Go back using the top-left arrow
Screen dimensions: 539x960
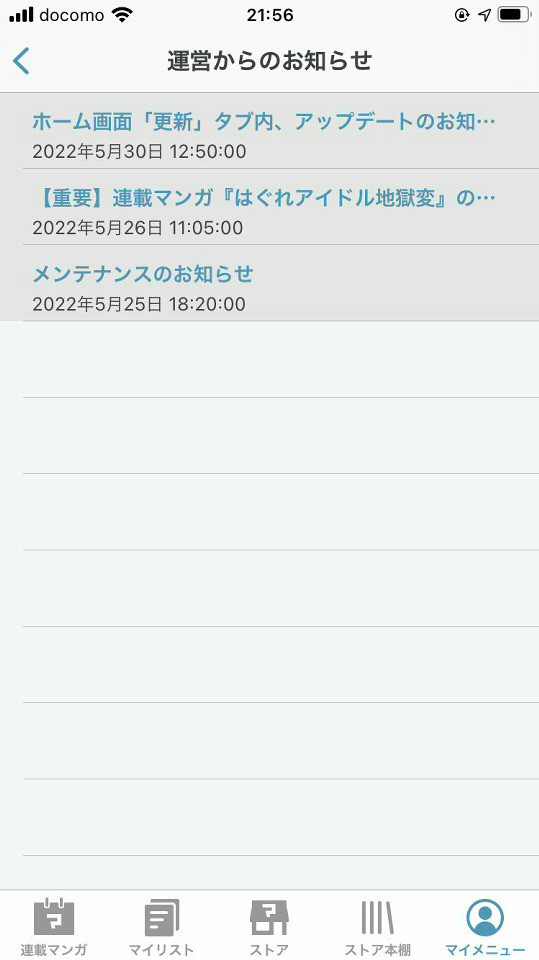click(x=21, y=61)
